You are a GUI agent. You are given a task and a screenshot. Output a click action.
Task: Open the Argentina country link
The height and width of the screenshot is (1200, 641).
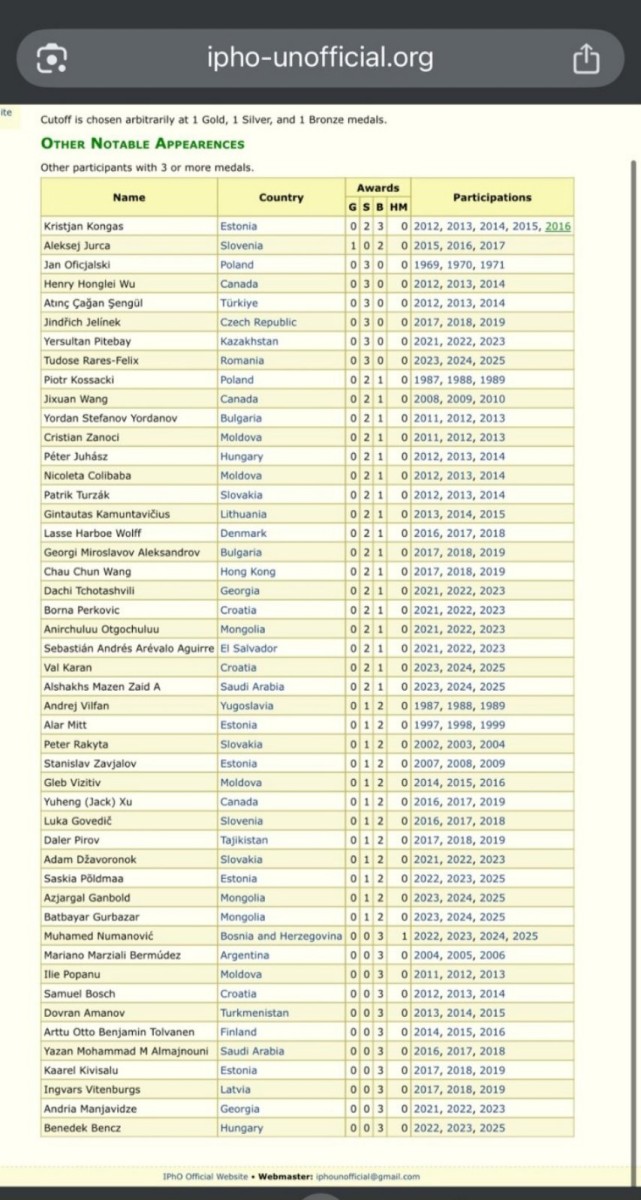[x=244, y=955]
